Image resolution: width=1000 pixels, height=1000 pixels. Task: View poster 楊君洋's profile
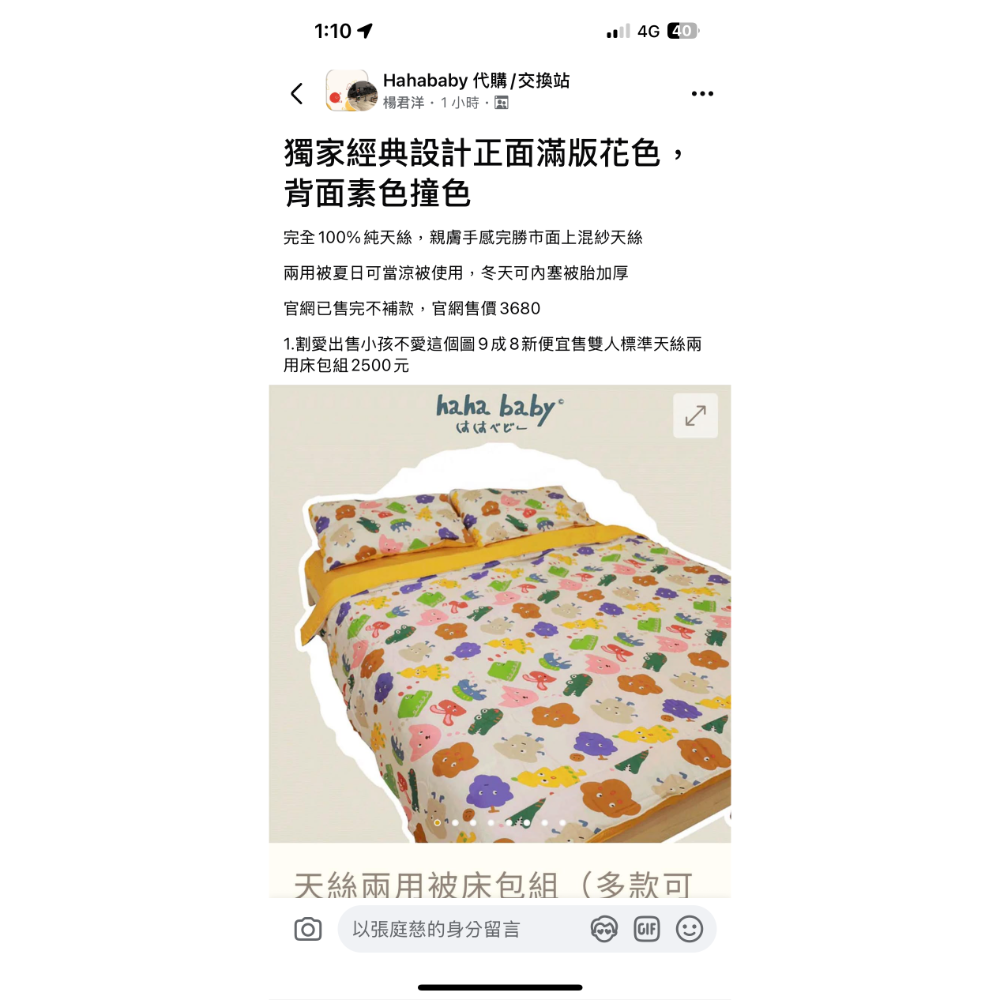pos(403,103)
